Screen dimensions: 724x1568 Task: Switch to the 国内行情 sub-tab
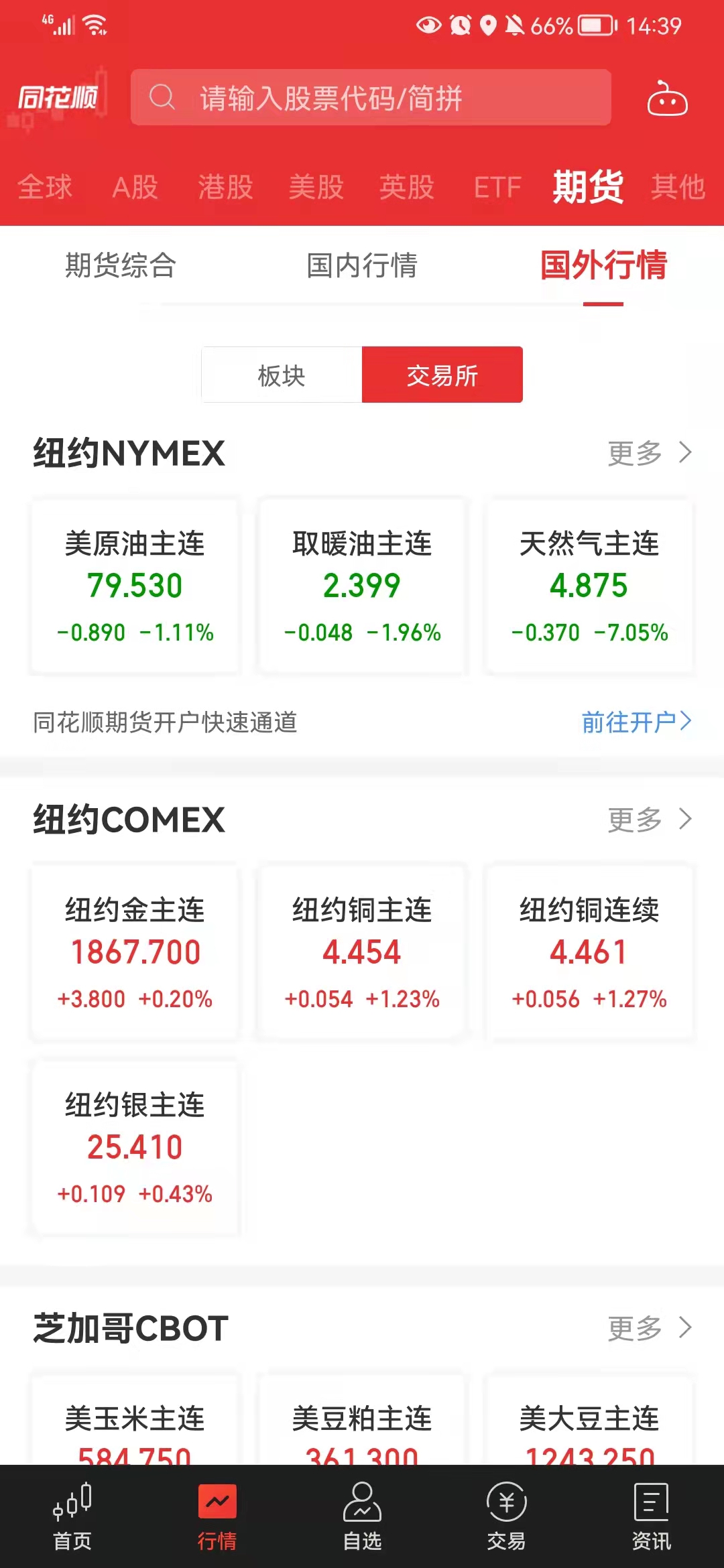[362, 265]
